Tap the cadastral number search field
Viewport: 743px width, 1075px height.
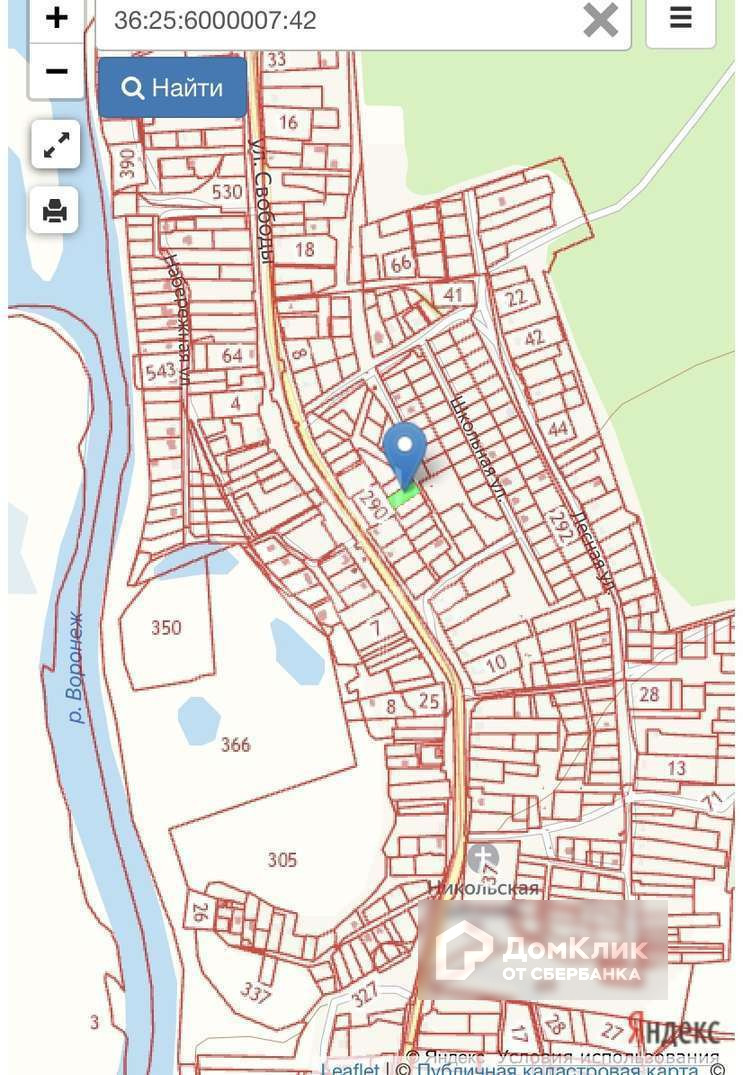(x=340, y=20)
